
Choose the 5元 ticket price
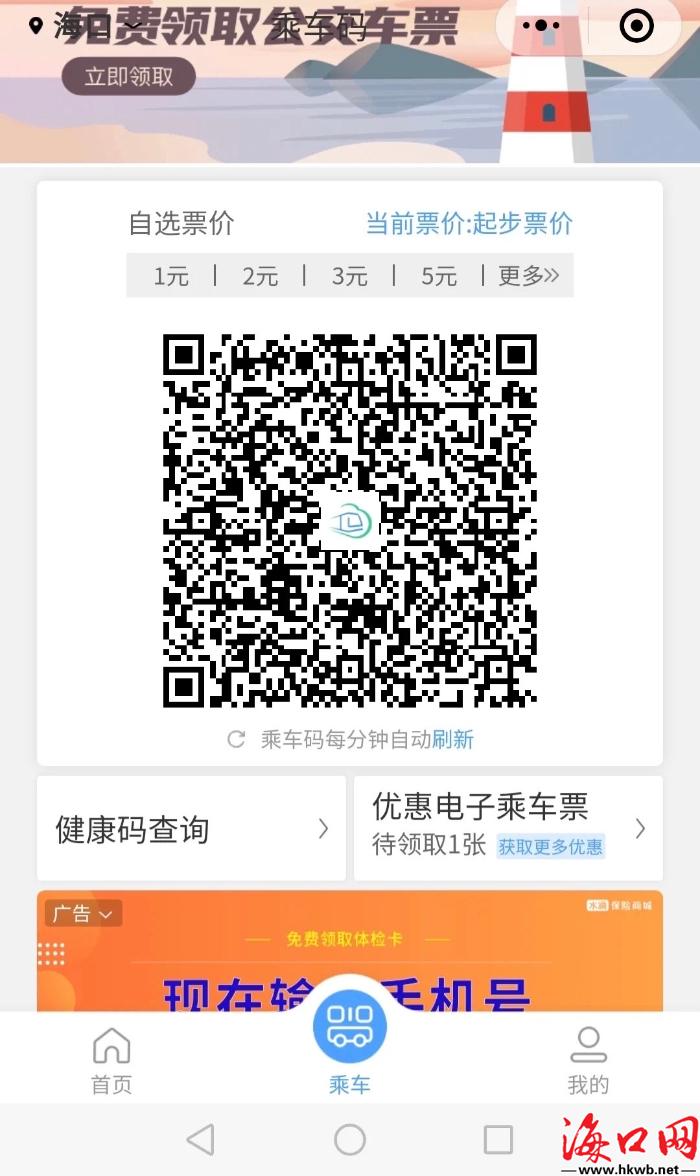point(438,276)
